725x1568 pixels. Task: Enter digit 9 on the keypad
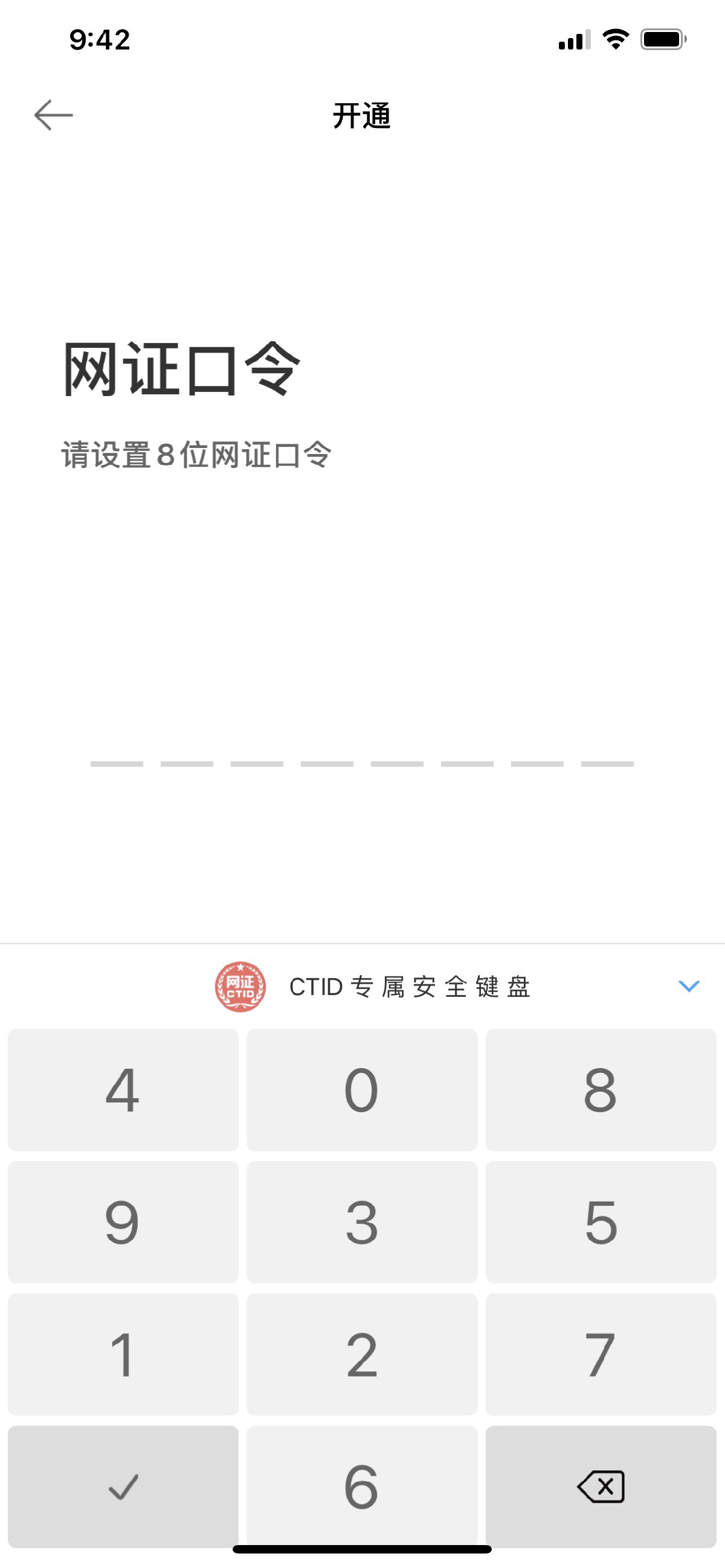[123, 1222]
